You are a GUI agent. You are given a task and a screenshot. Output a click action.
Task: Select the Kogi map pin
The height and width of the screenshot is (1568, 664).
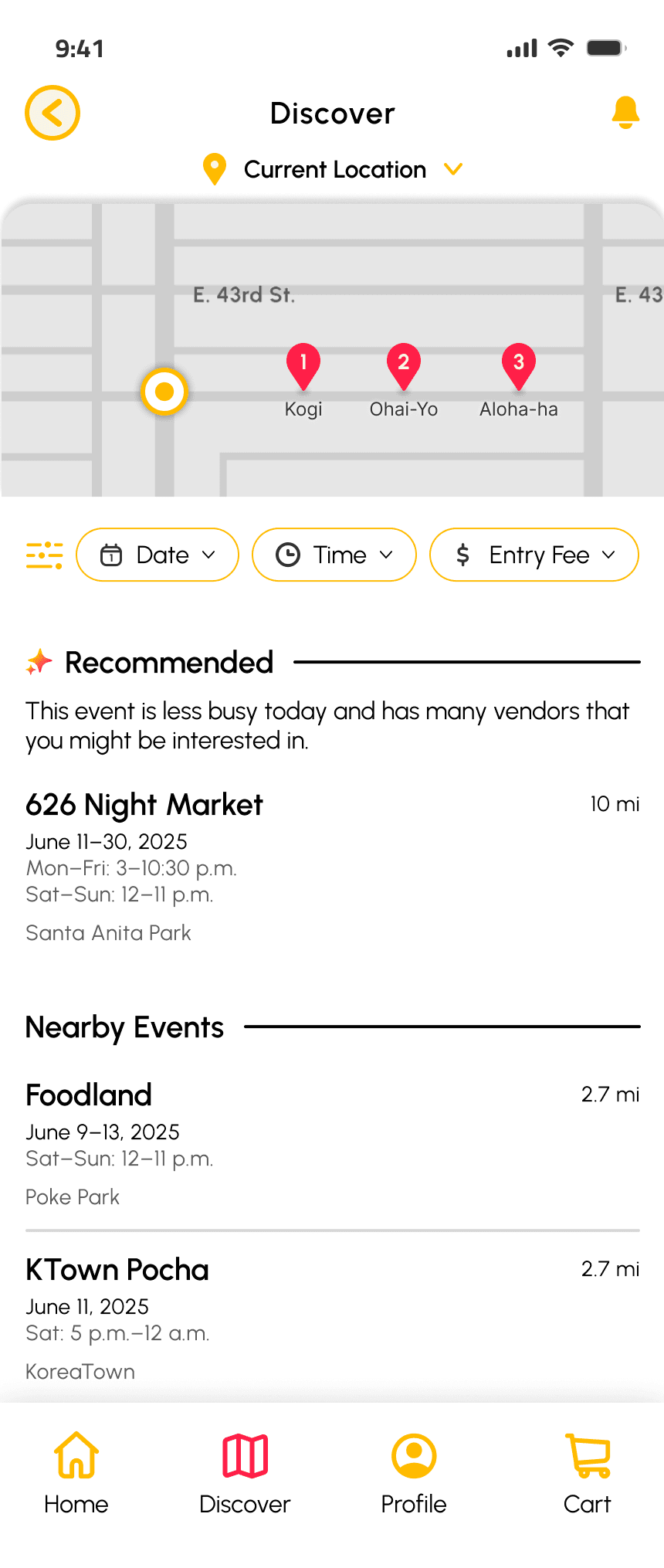point(303,365)
